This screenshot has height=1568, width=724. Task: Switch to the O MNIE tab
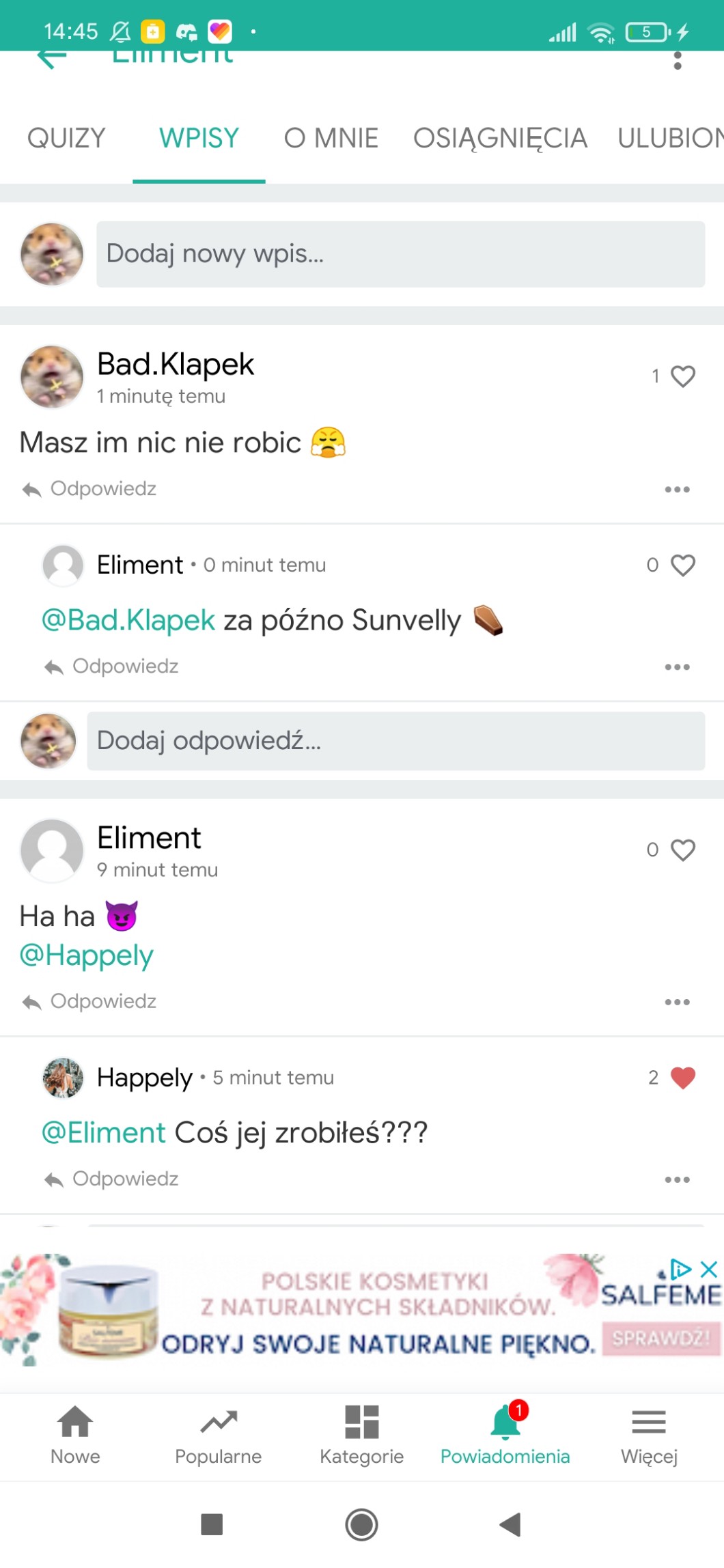(331, 138)
